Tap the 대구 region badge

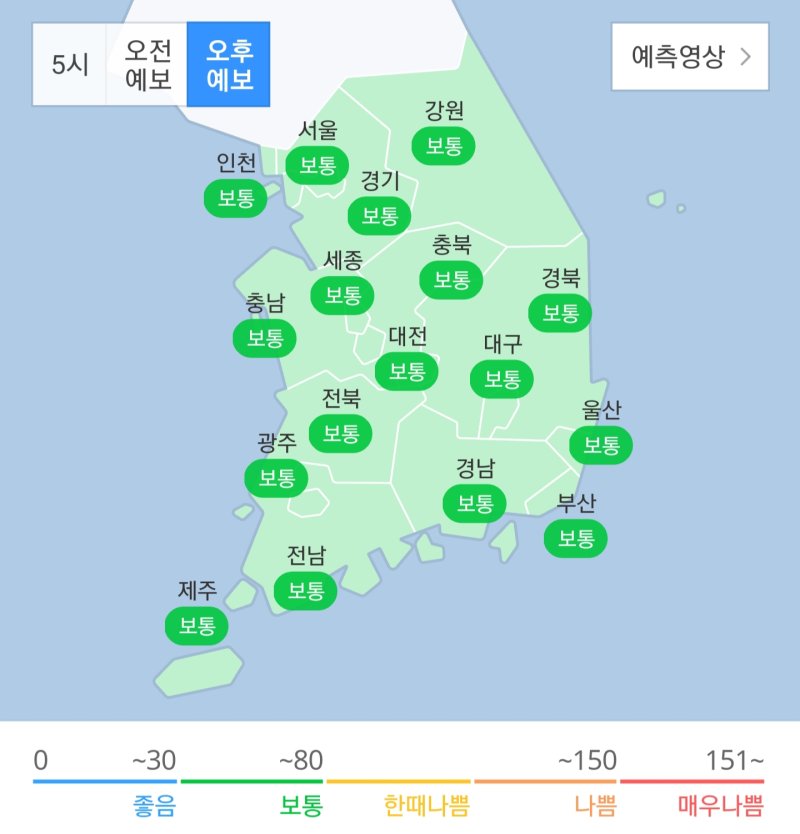click(503, 379)
